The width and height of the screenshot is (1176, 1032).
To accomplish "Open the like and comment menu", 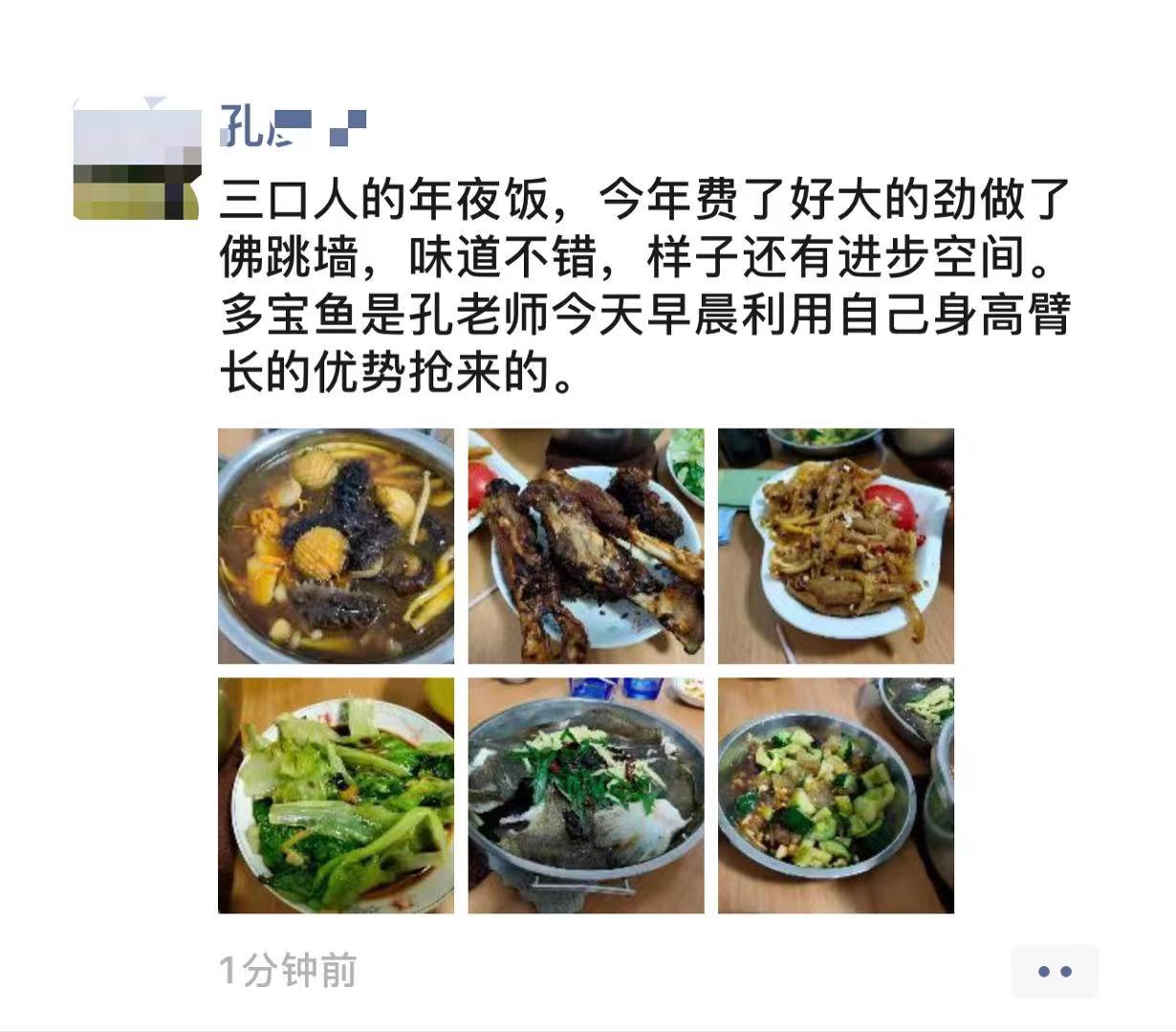I will click(x=1055, y=971).
